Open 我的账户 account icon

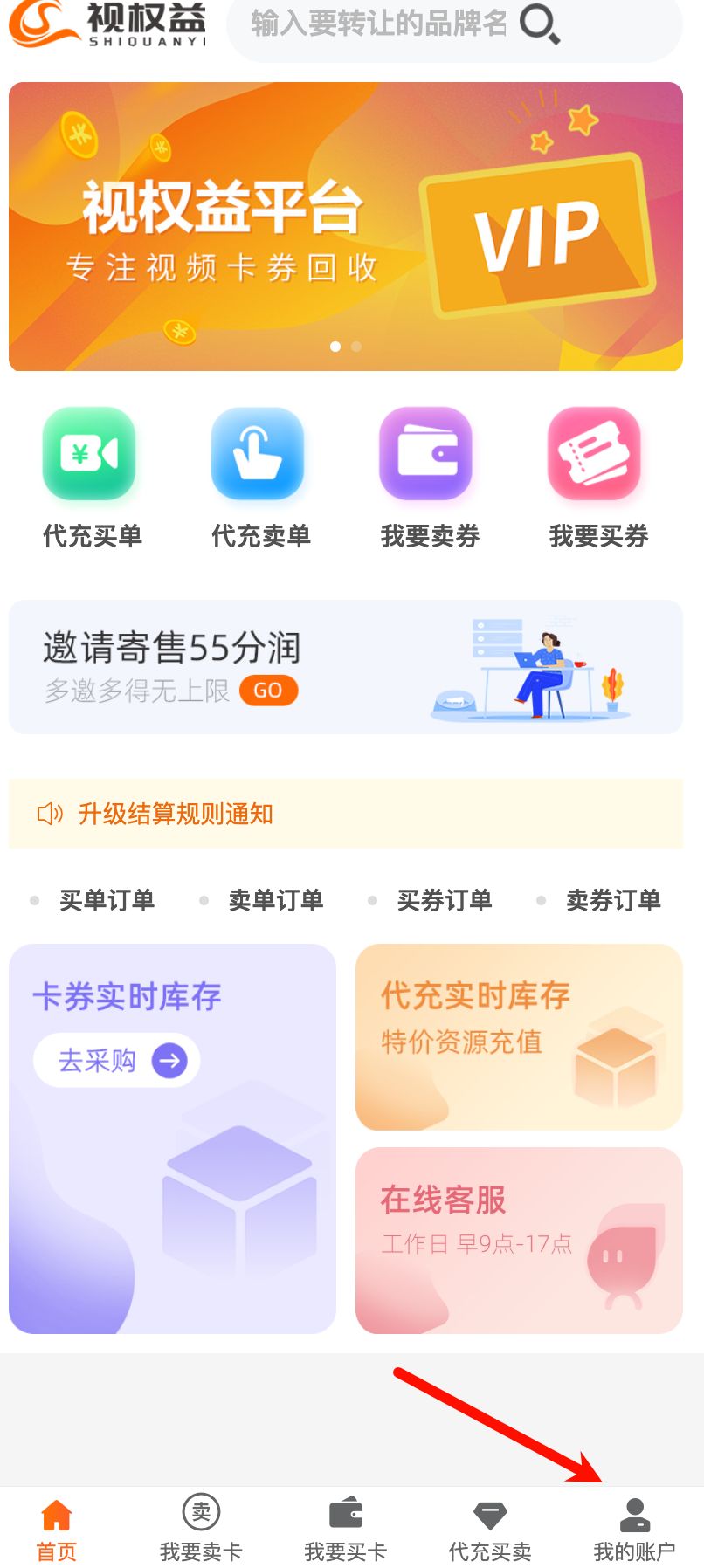pyautogui.click(x=635, y=1515)
